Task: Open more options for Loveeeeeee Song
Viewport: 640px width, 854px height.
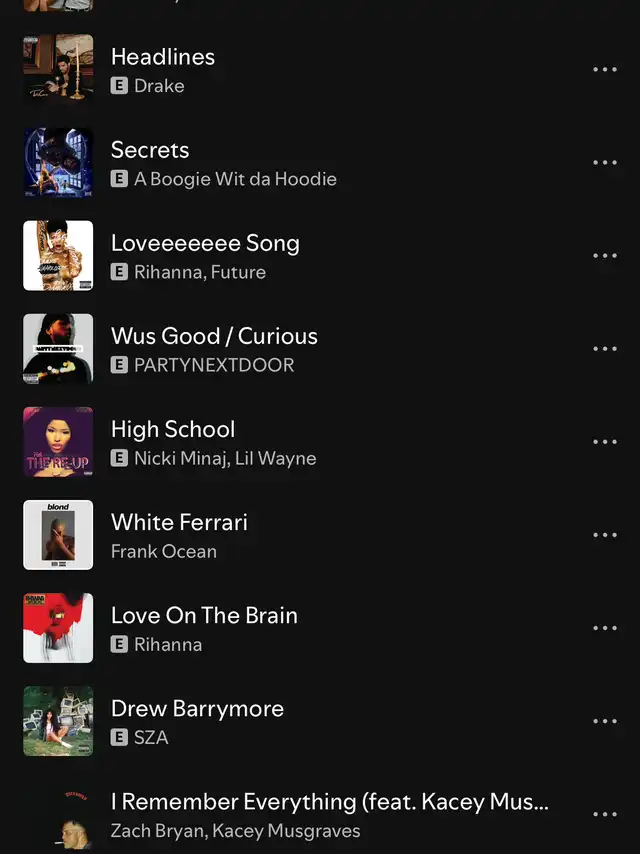Action: (x=604, y=256)
